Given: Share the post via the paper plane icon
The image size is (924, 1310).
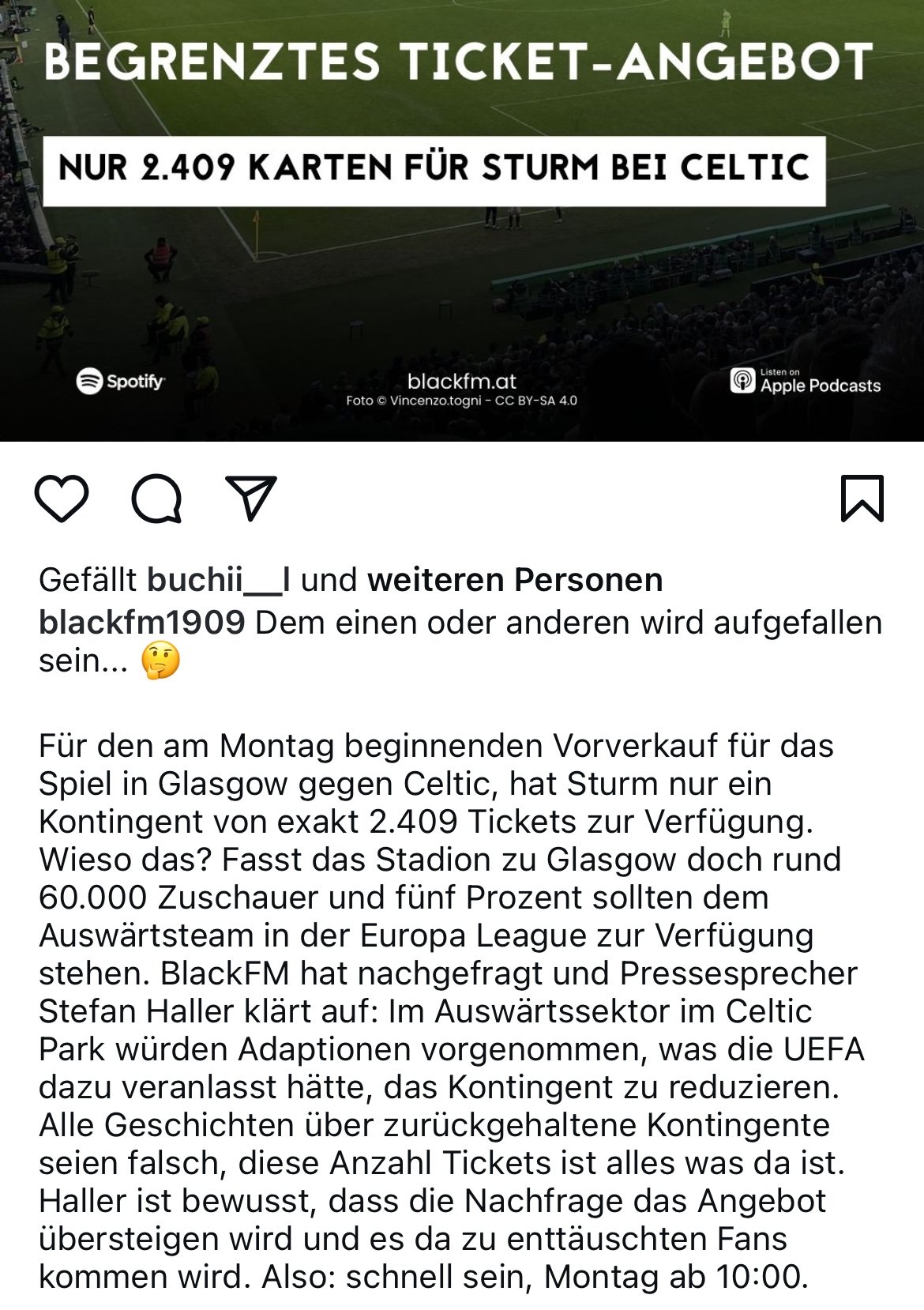Looking at the screenshot, I should pos(251,498).
